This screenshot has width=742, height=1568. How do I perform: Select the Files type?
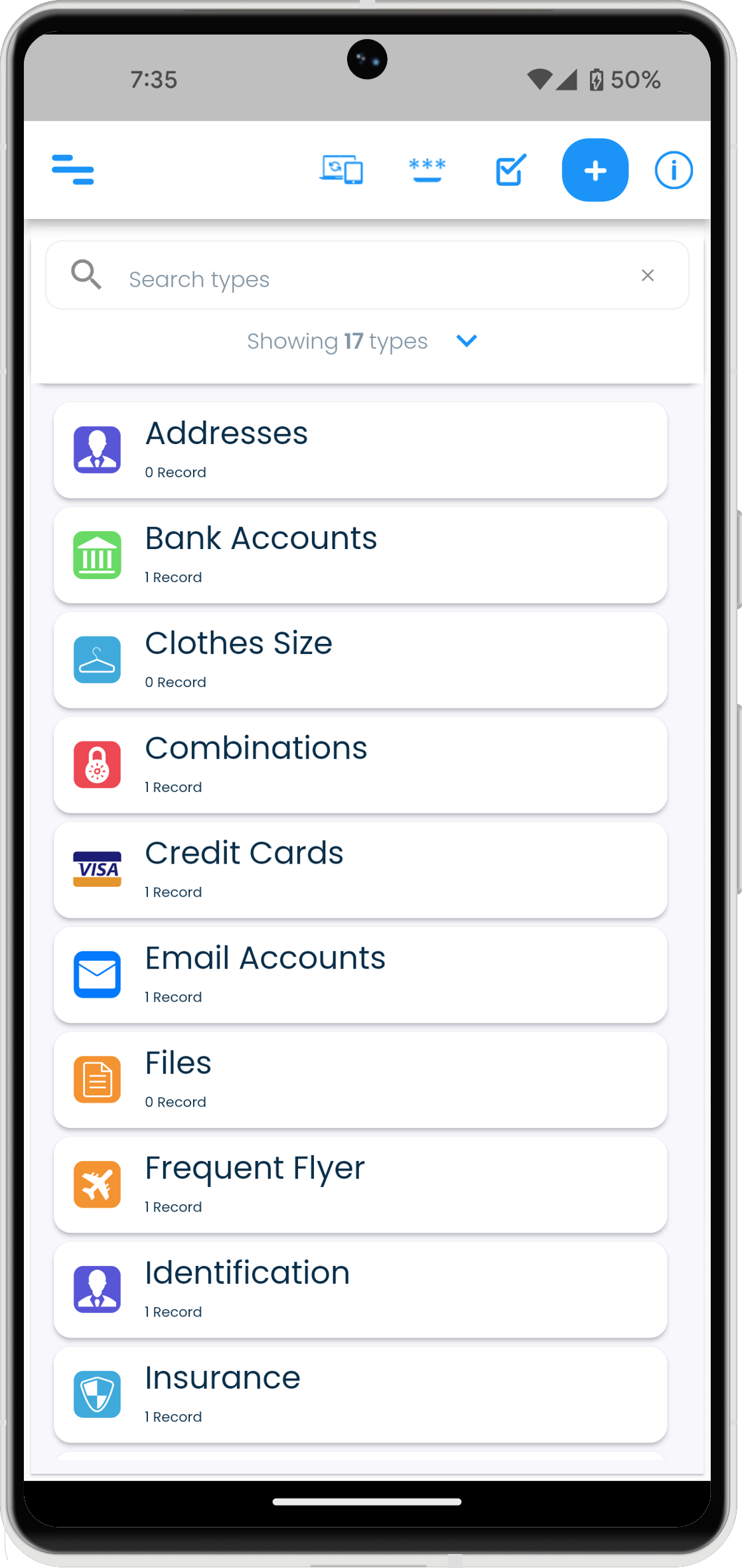click(x=360, y=1079)
